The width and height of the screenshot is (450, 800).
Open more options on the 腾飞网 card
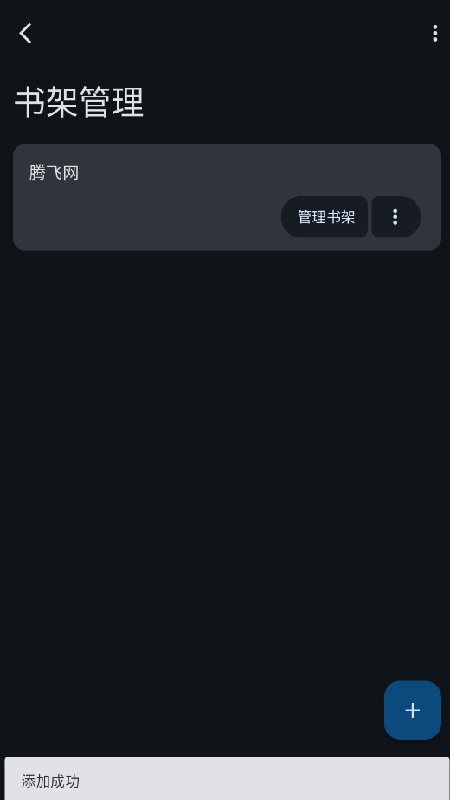tap(395, 217)
